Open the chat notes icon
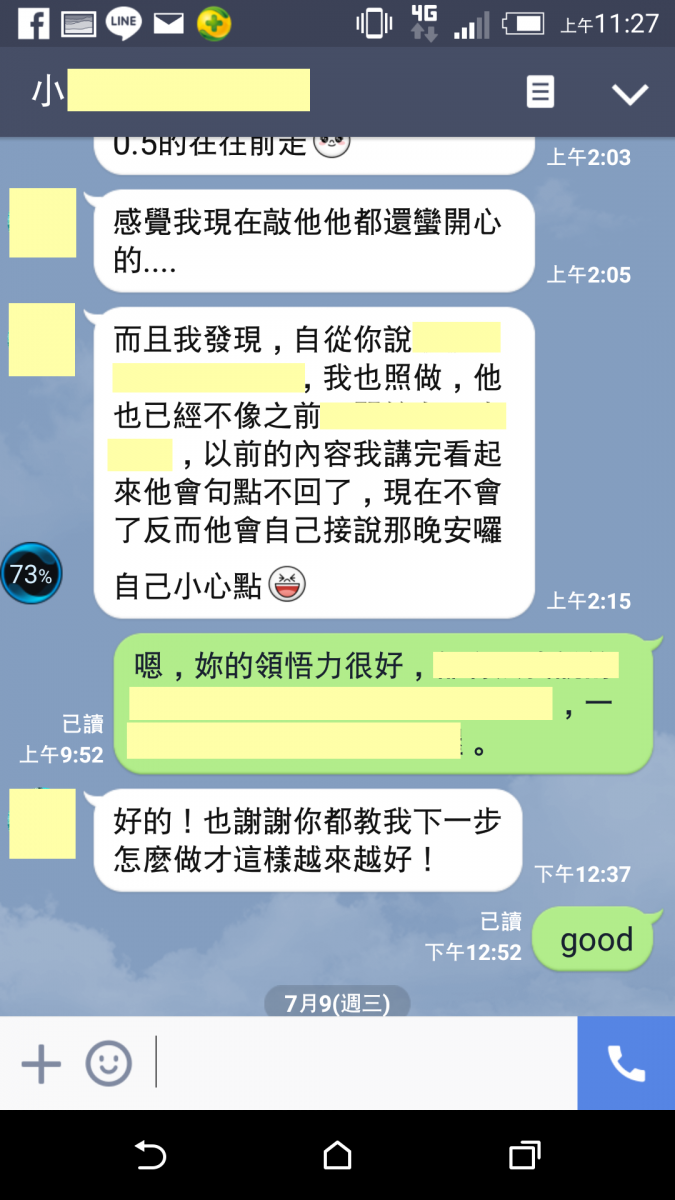The width and height of the screenshot is (675, 1200). [540, 93]
